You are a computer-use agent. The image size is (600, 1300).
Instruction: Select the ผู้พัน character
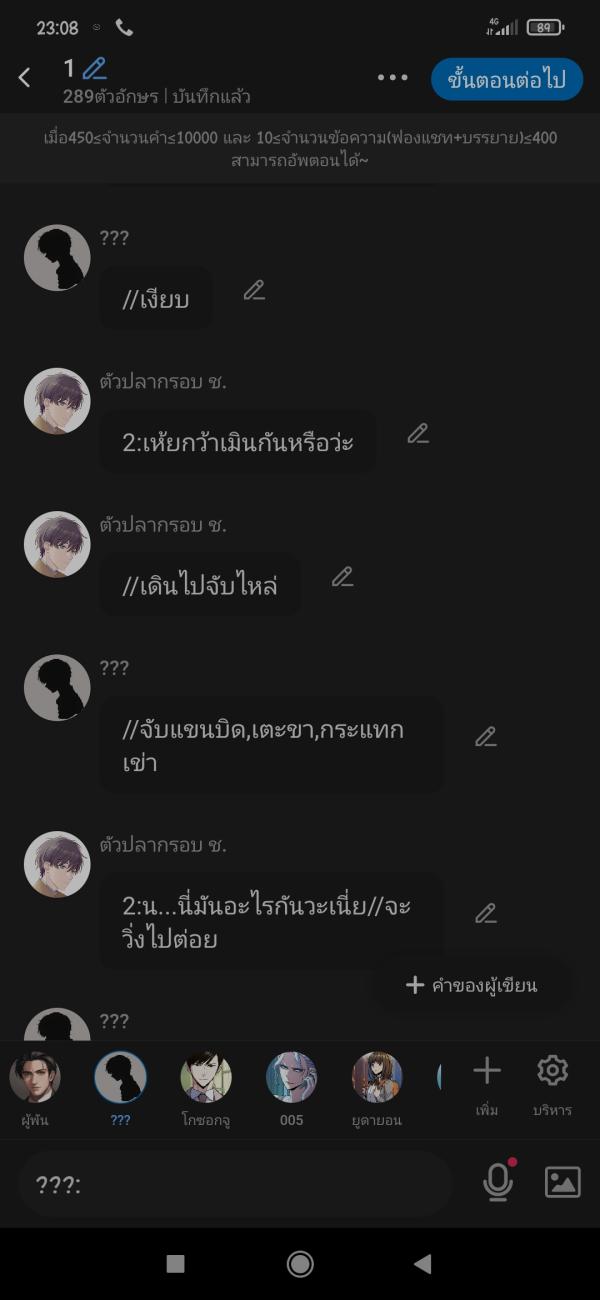pyautogui.click(x=35, y=1079)
